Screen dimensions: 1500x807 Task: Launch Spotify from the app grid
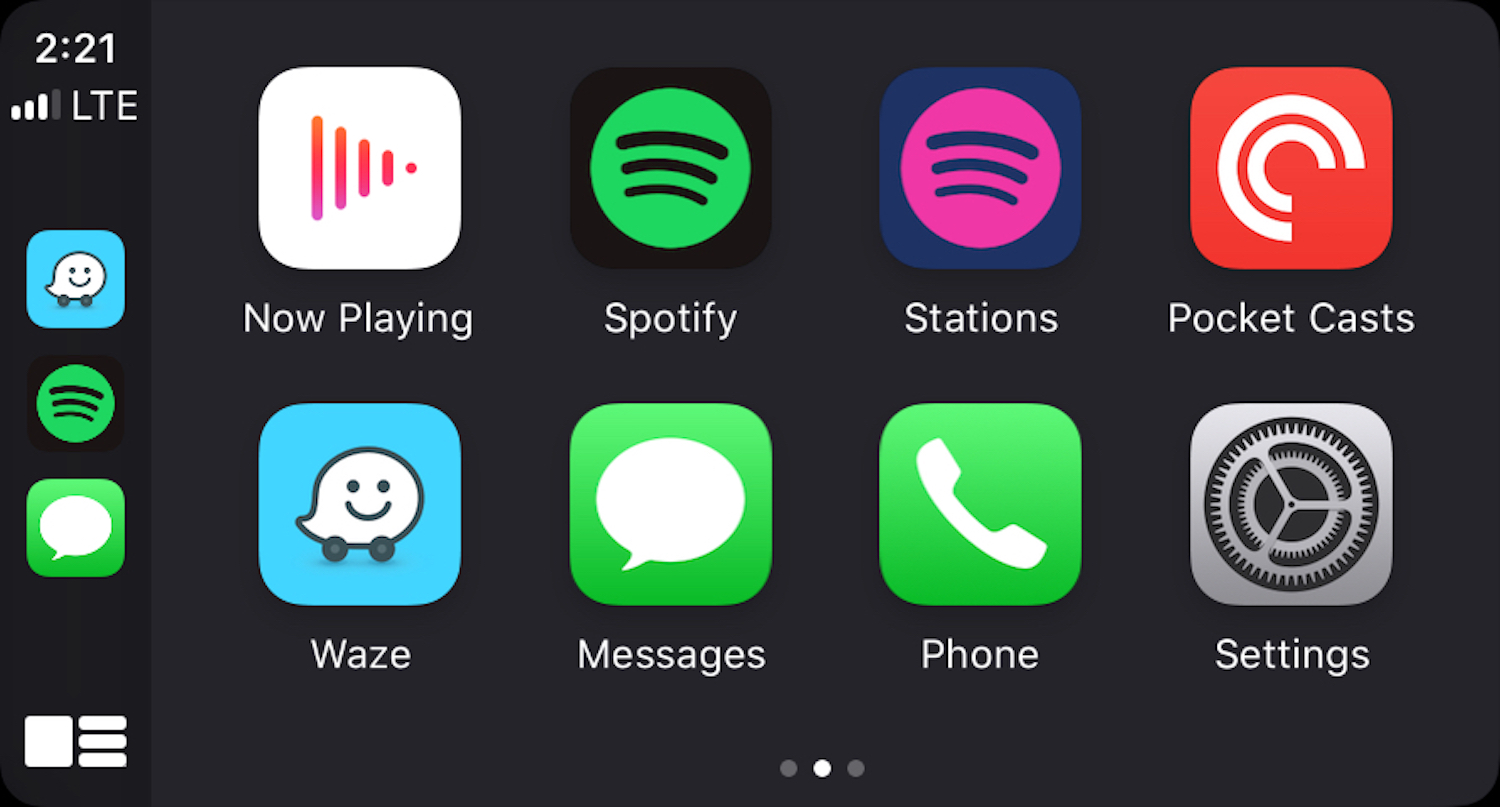click(670, 168)
